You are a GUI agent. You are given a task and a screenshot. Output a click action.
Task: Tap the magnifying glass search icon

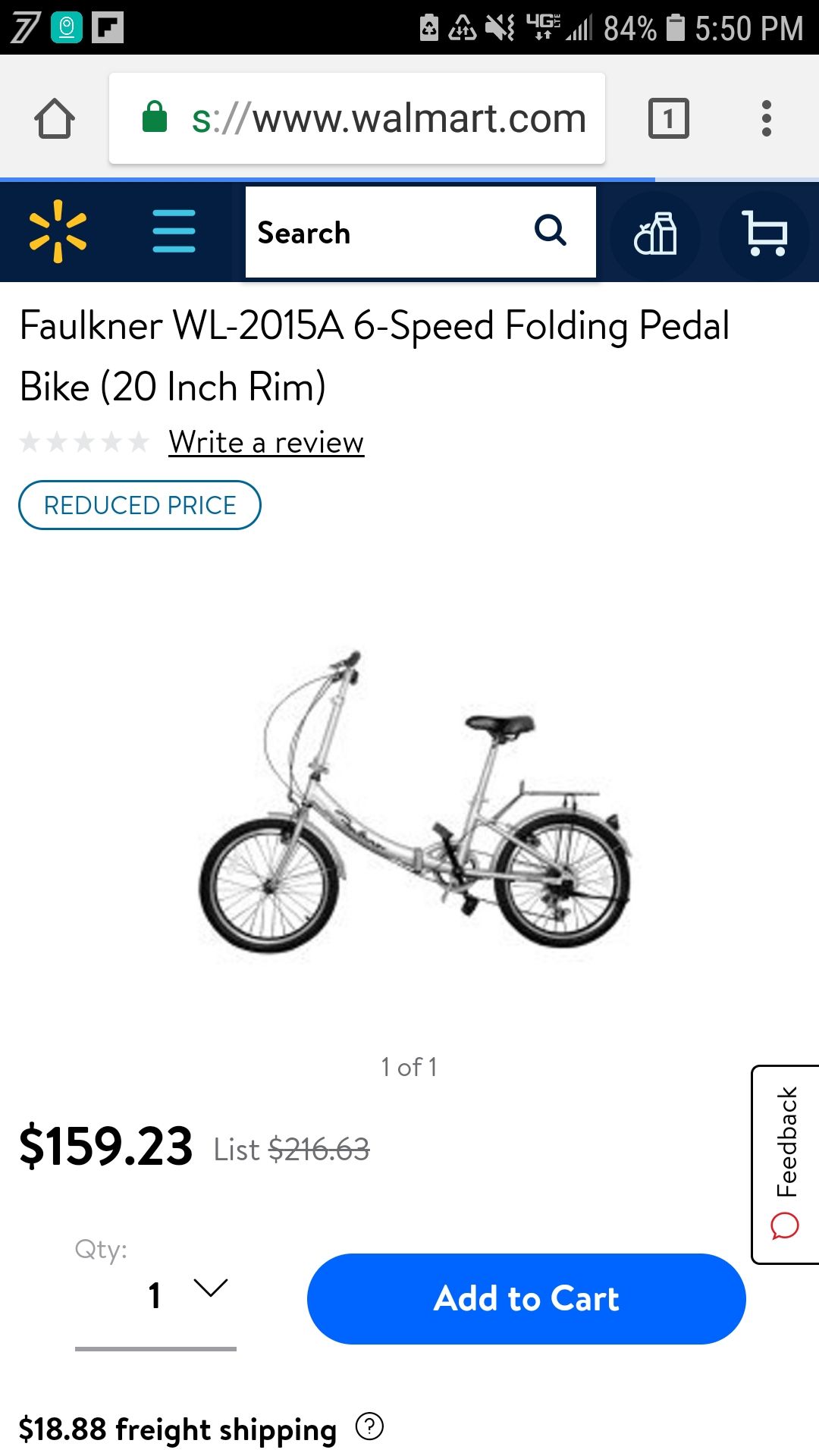(551, 230)
